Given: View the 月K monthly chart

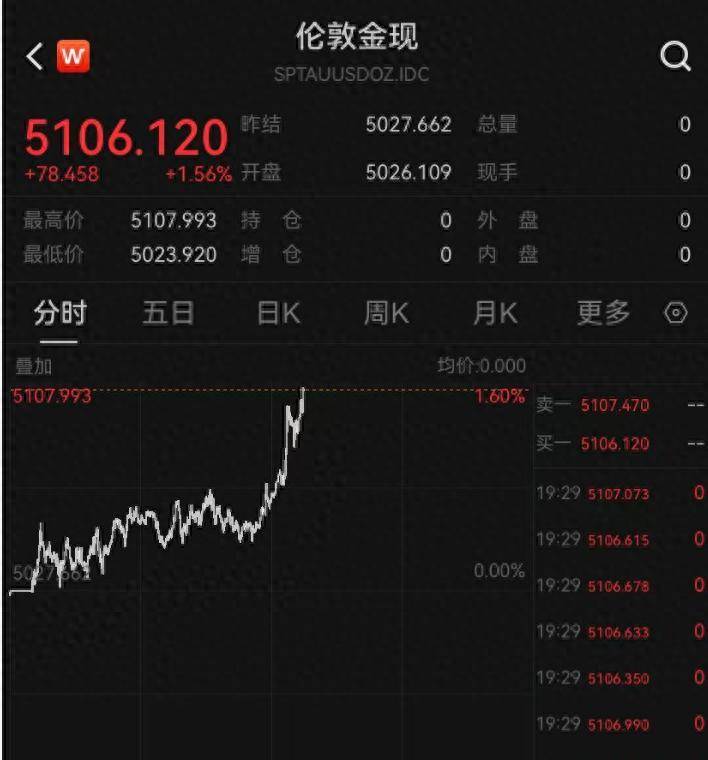Looking at the screenshot, I should (x=495, y=313).
